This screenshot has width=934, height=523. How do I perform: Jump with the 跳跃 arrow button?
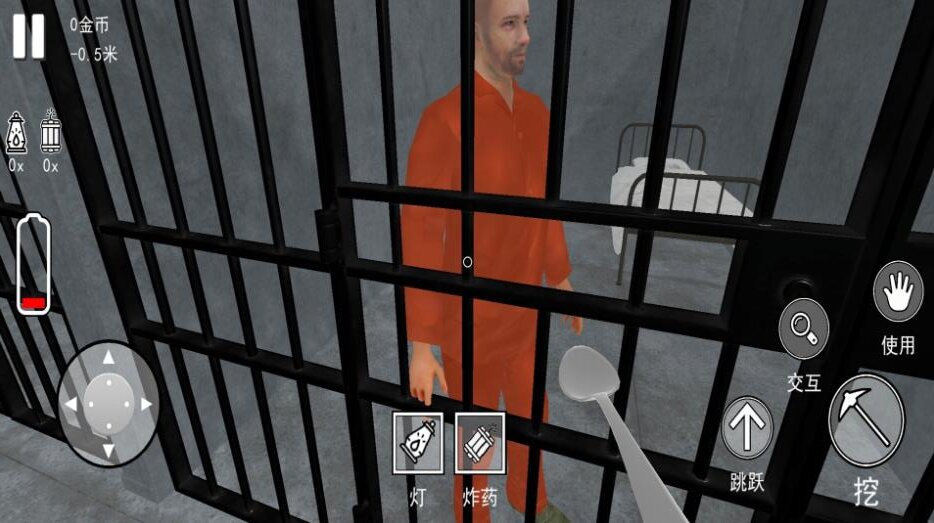[x=747, y=428]
